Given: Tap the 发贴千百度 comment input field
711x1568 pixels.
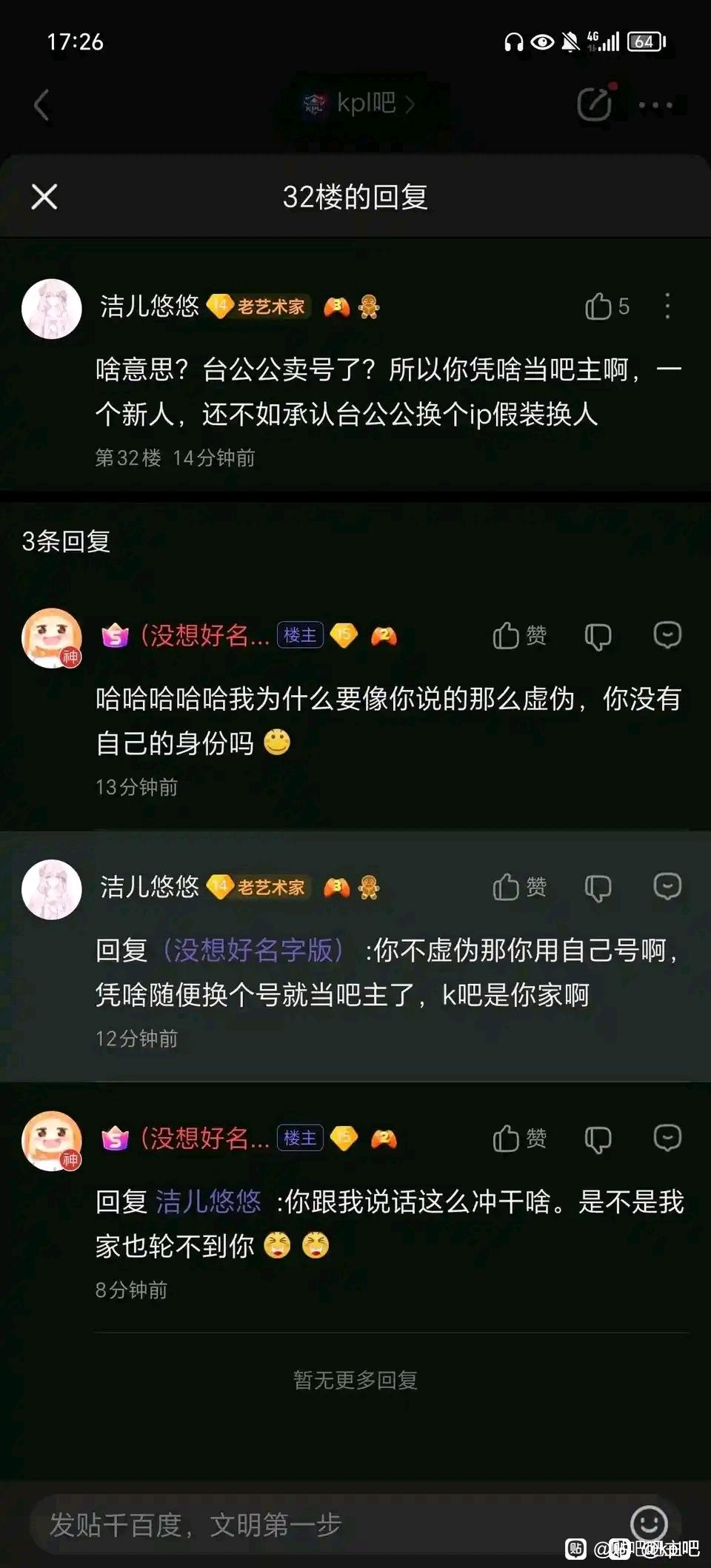Looking at the screenshot, I should coord(296,1524).
